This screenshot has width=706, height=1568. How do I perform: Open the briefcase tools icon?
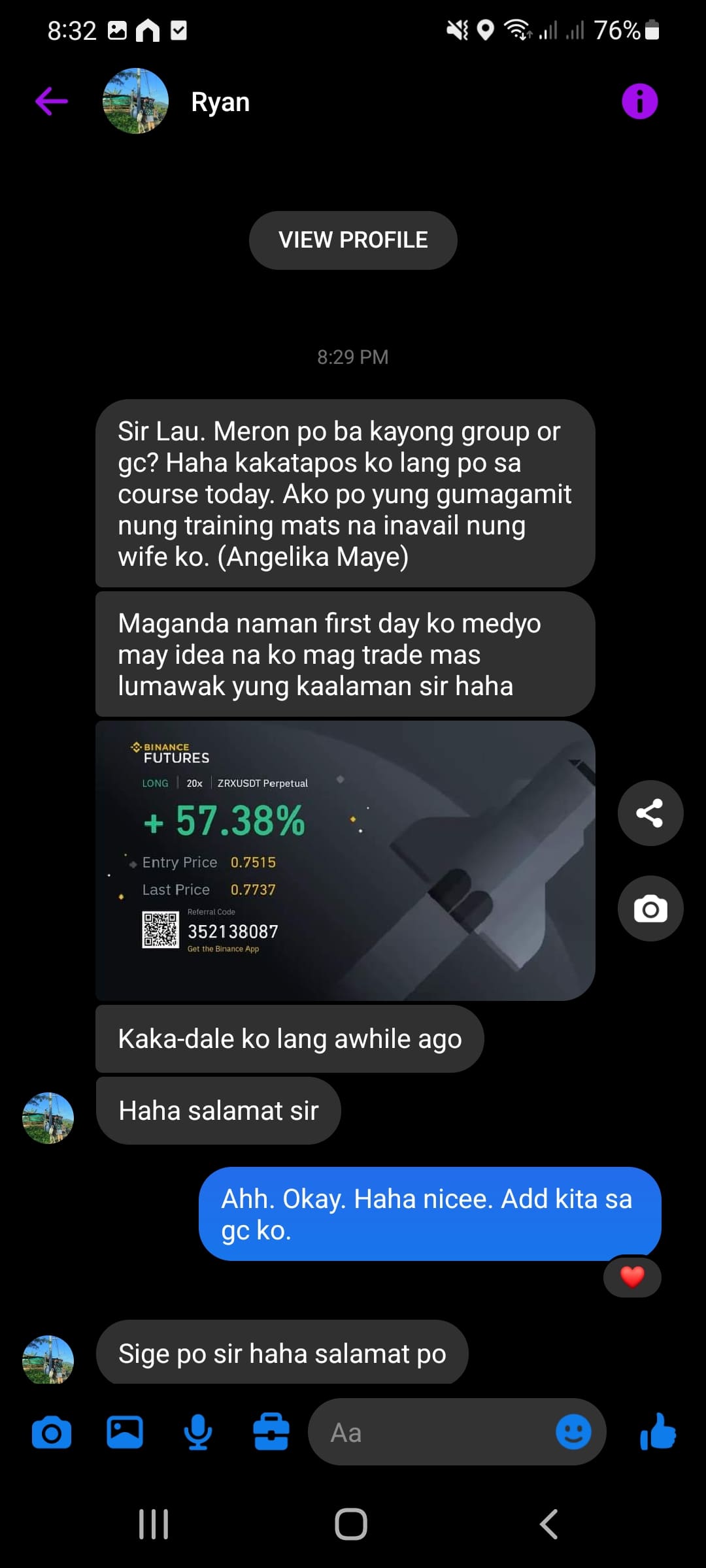pyautogui.click(x=271, y=1432)
